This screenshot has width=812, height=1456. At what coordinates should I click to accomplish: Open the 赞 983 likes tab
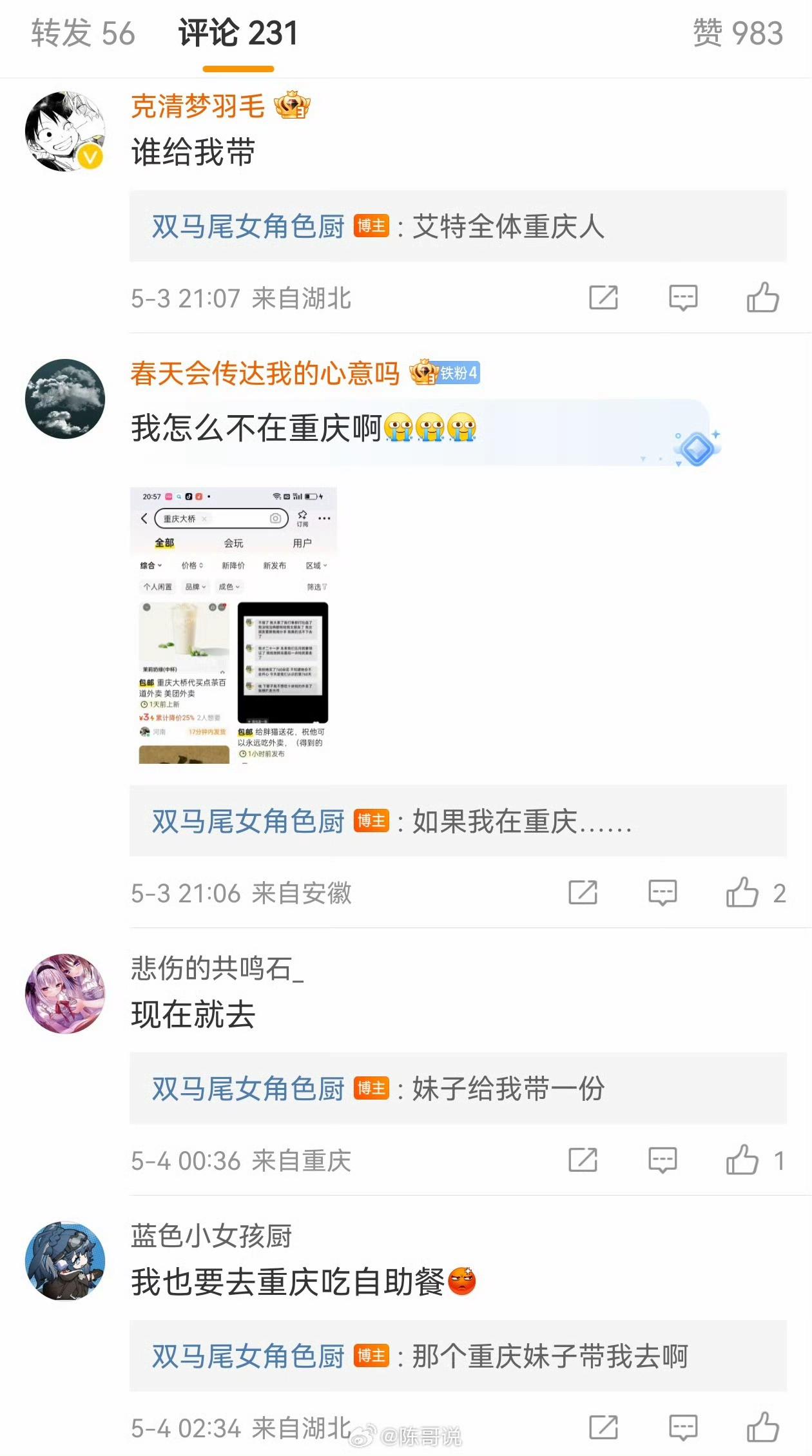[738, 33]
